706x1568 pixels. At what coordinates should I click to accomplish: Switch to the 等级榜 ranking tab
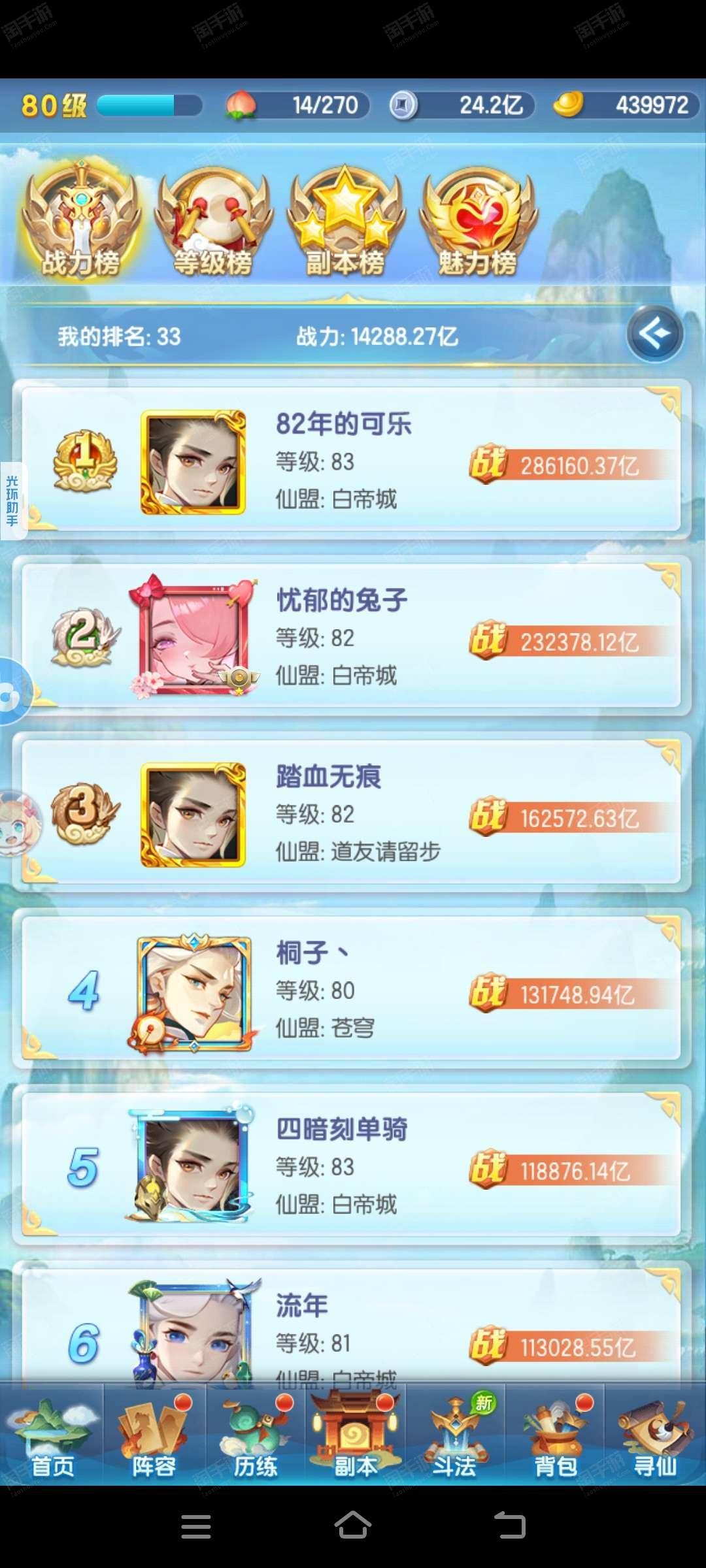(x=214, y=222)
